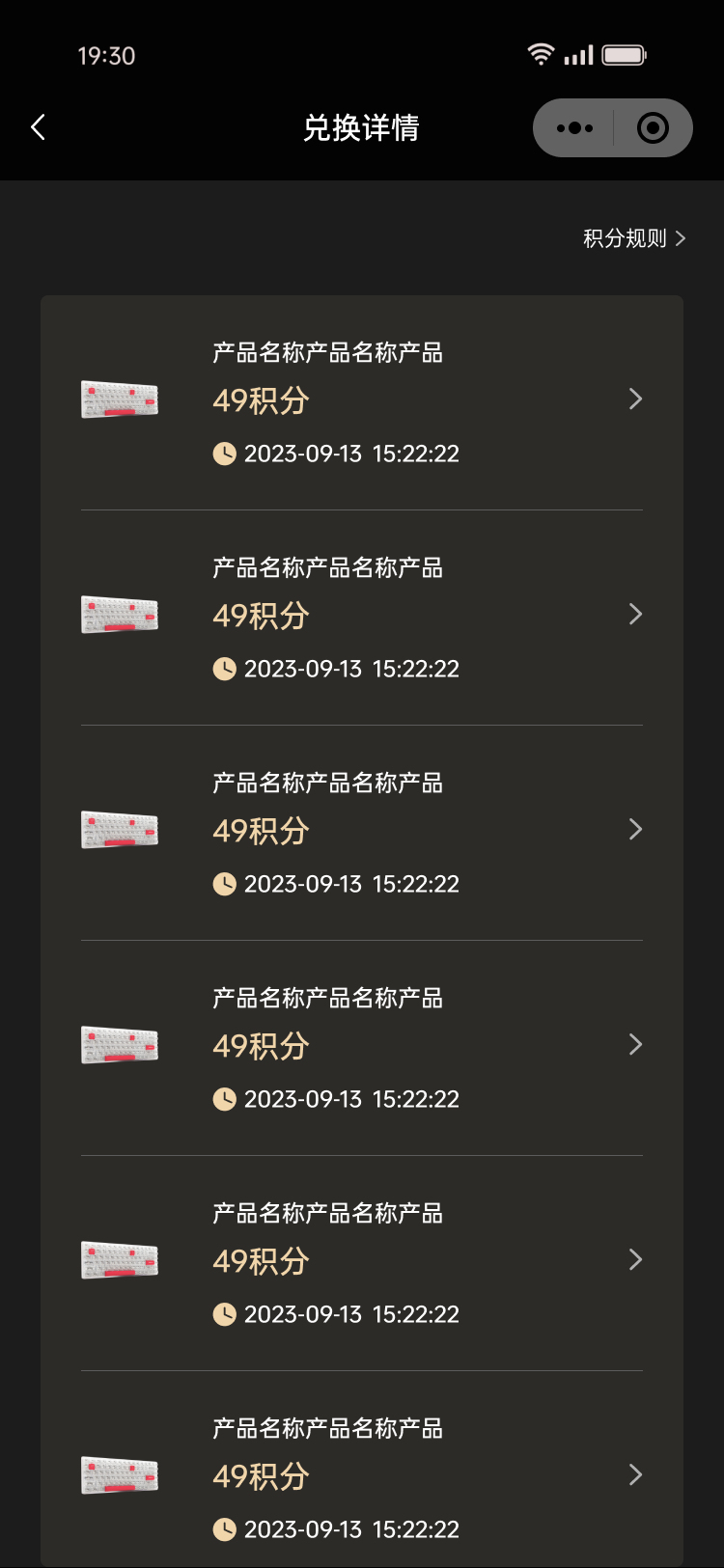Open the mini program more options menu
724x1568 pixels.
[x=575, y=127]
